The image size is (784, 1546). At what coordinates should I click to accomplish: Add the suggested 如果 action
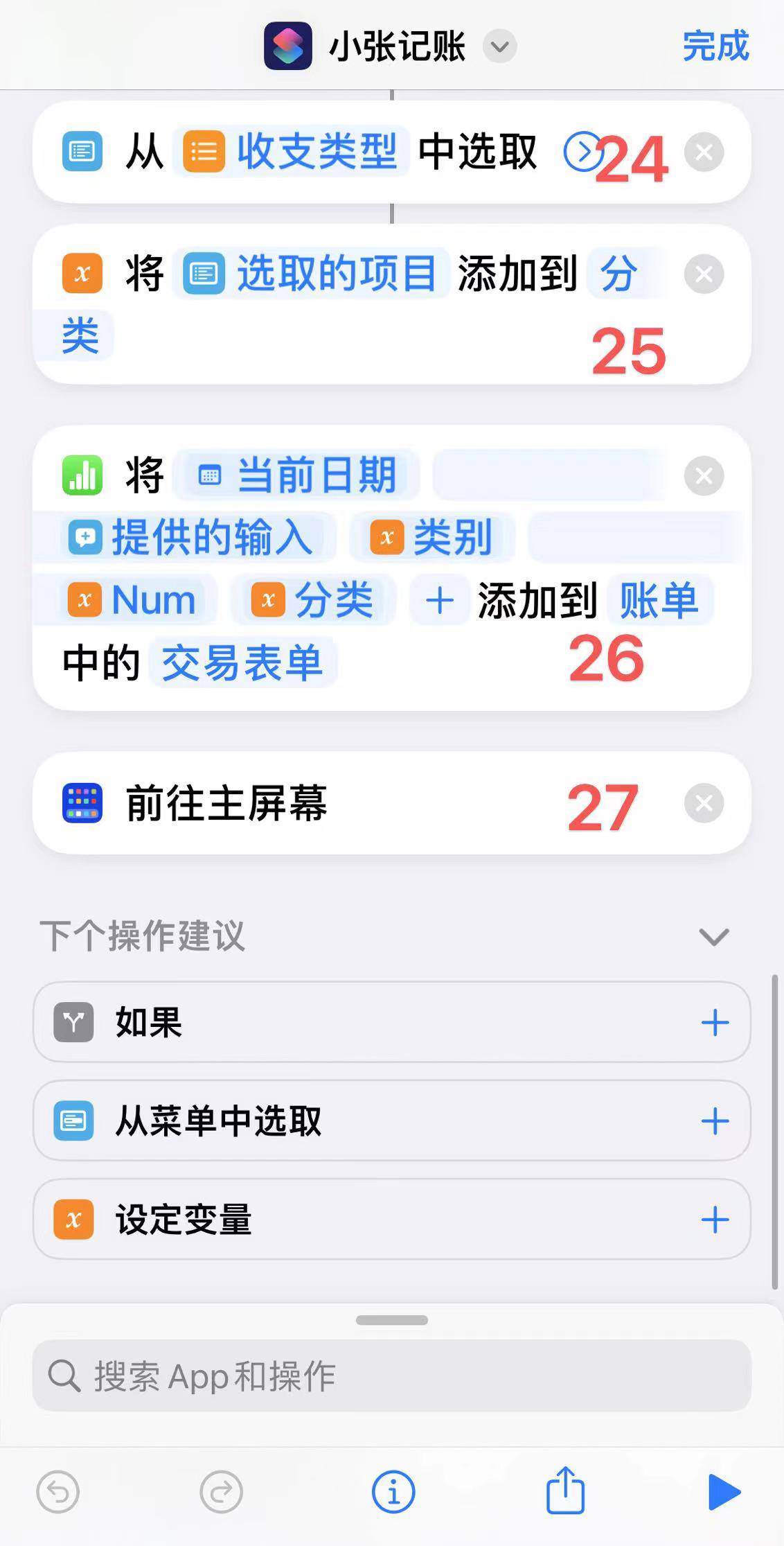point(715,1023)
